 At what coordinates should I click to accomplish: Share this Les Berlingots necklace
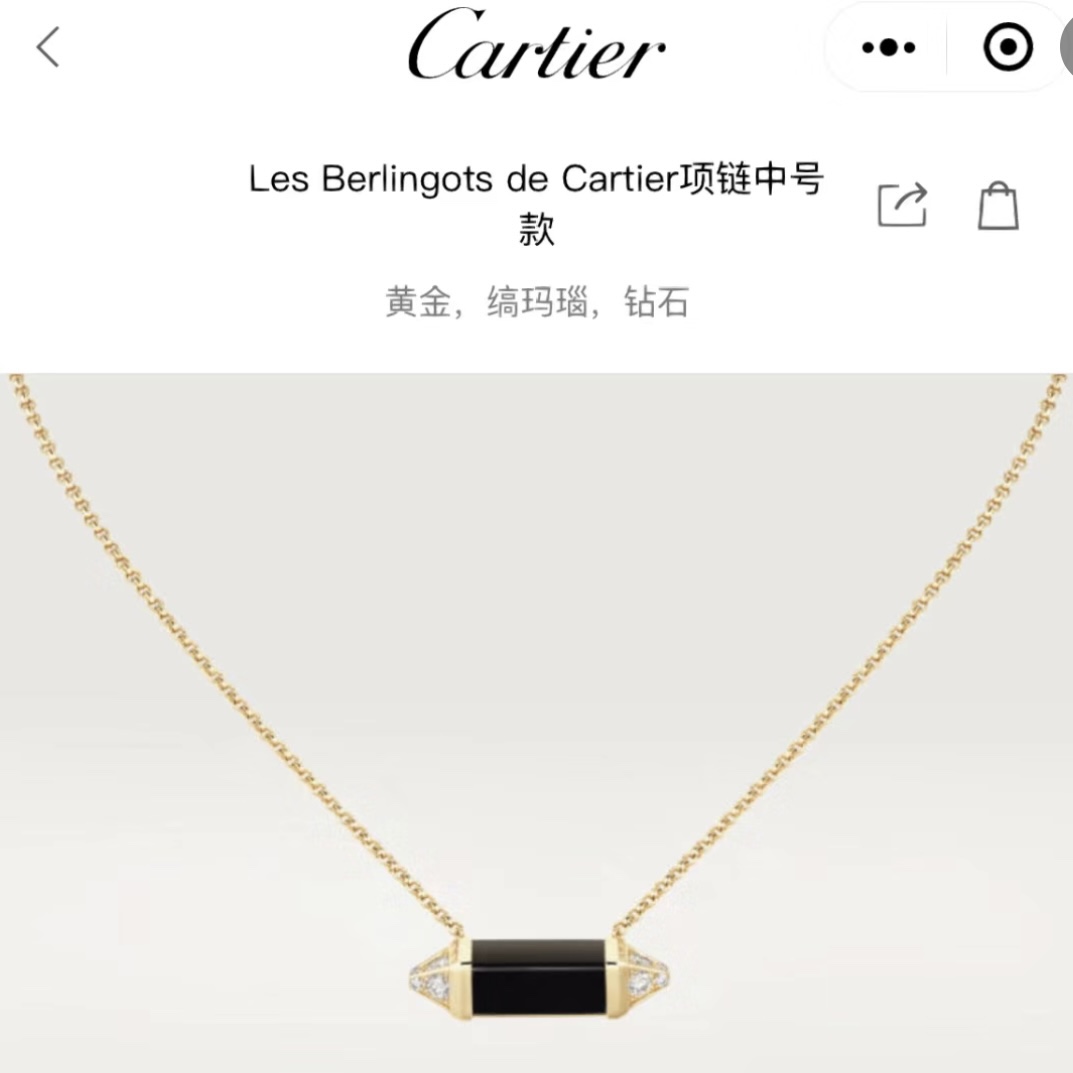coord(902,205)
